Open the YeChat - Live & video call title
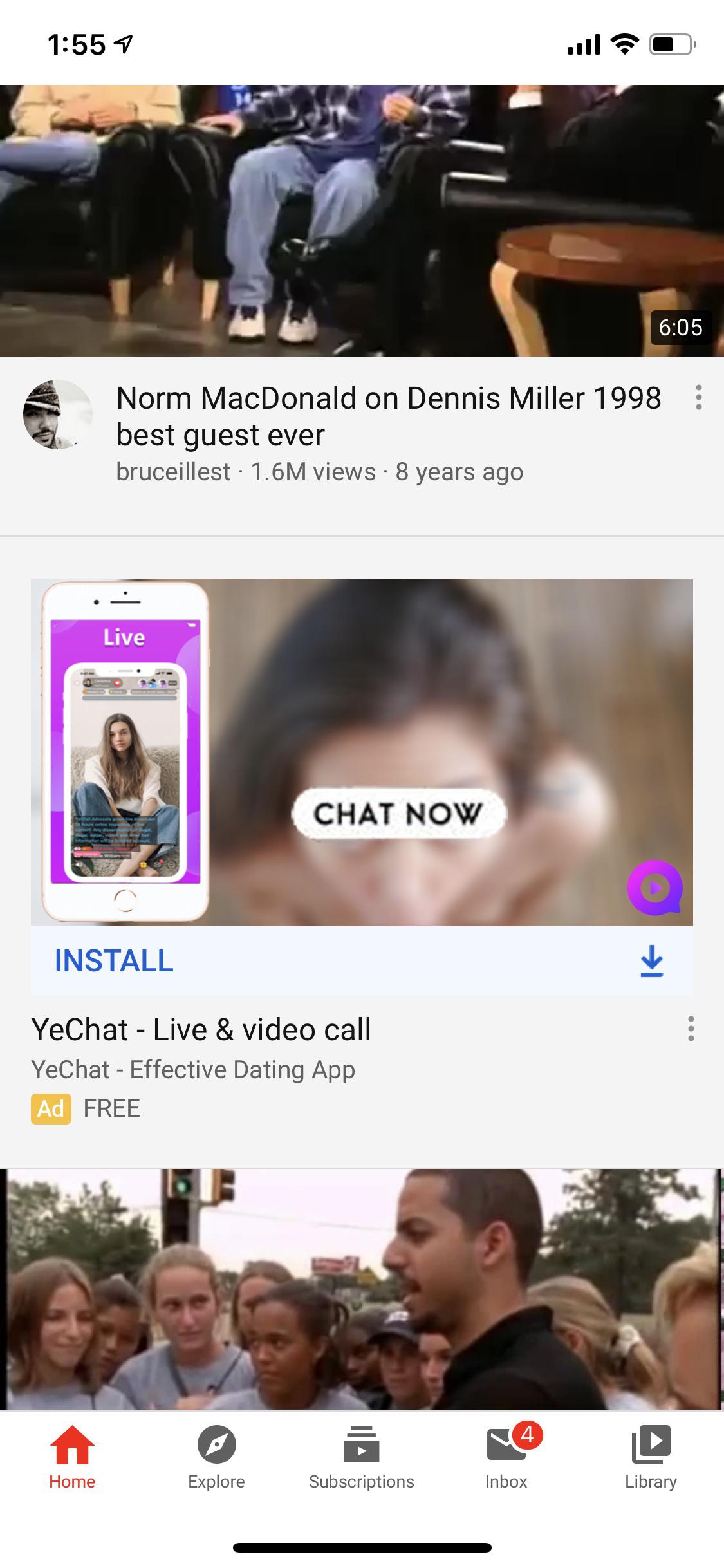This screenshot has width=724, height=1568. point(201,1029)
